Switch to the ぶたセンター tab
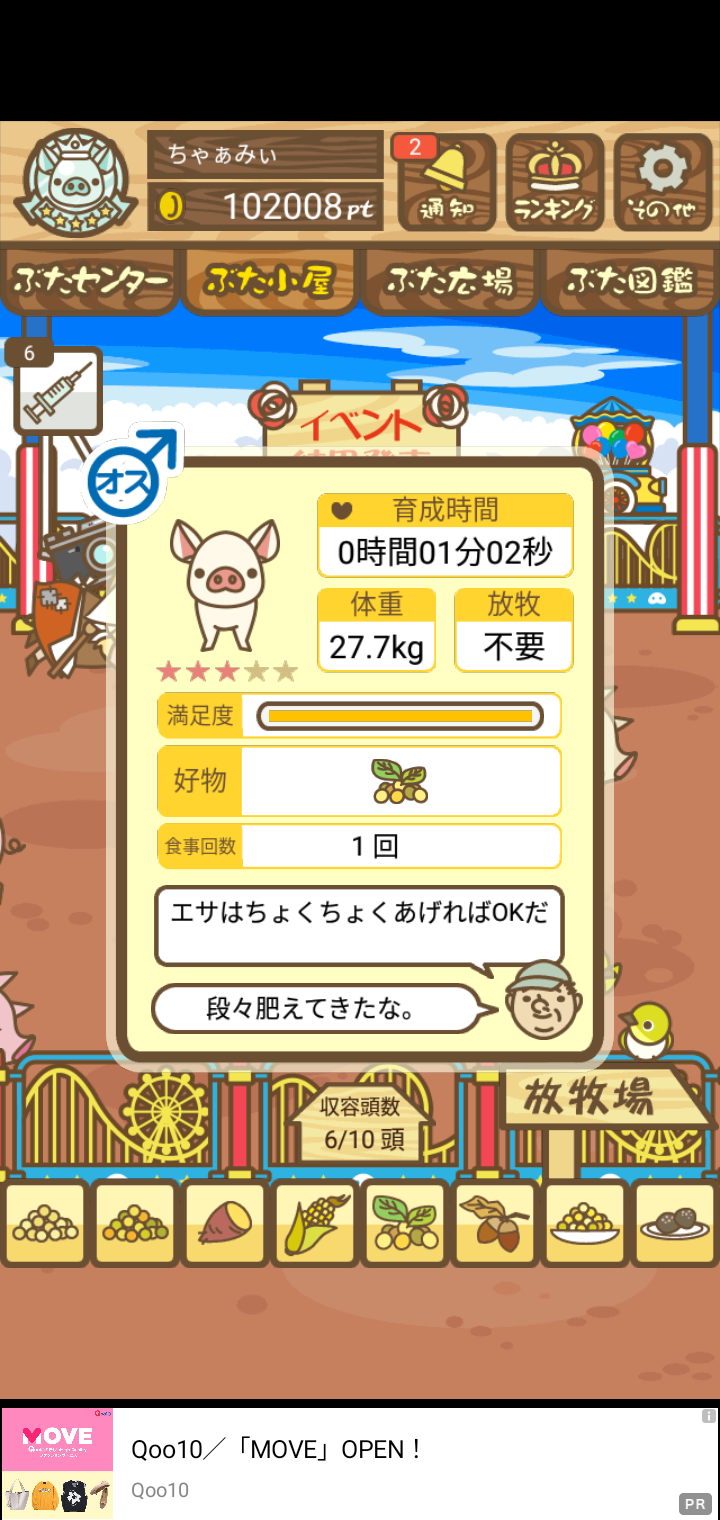This screenshot has height=1520, width=720. (x=91, y=281)
